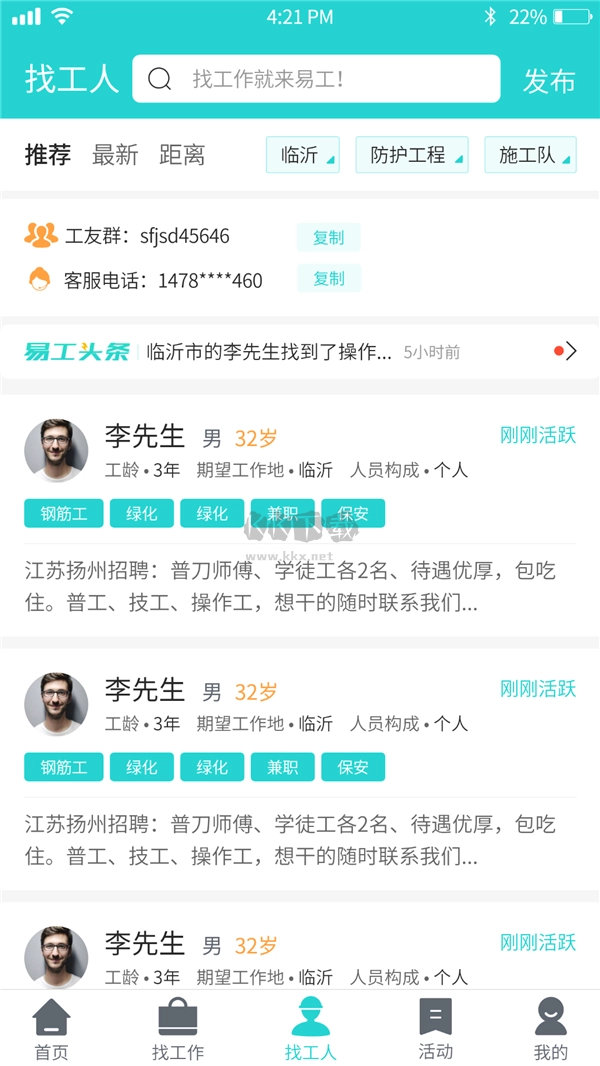
Task: Switch to the 距离 sort tab
Action: tap(182, 155)
